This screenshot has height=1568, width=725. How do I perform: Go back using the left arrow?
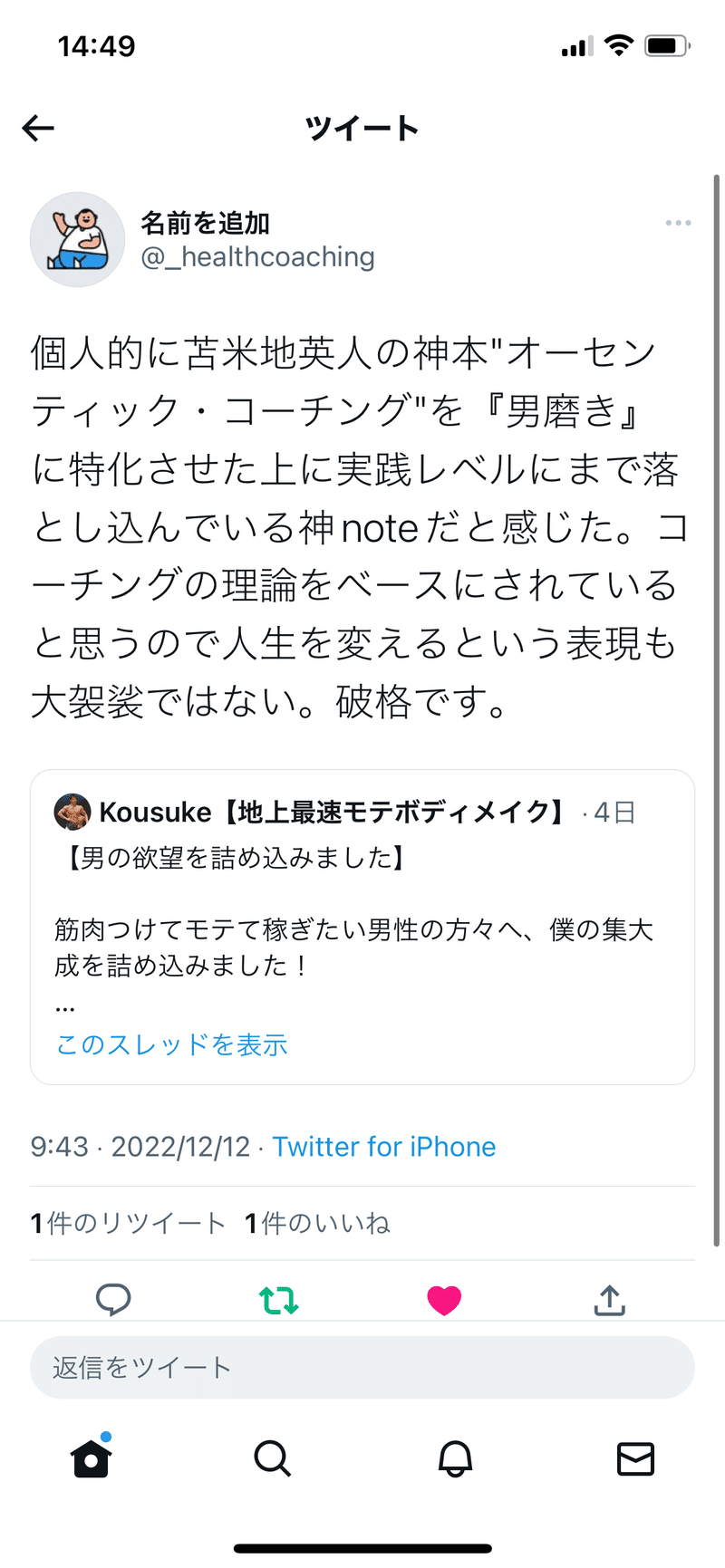click(37, 128)
